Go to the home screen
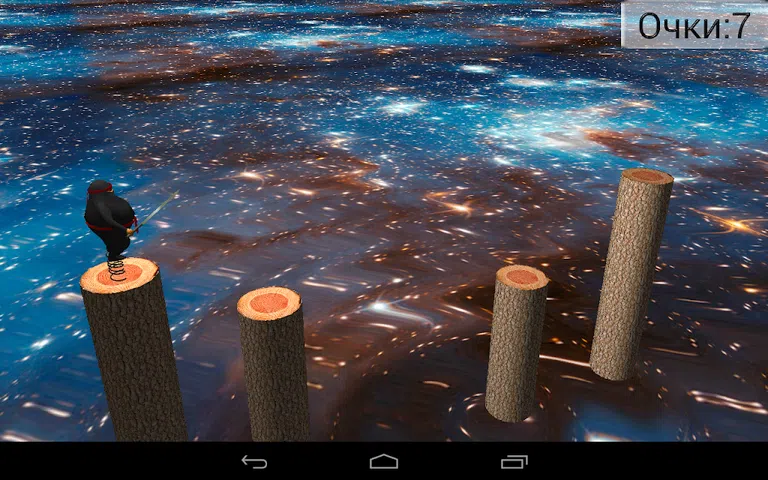Image resolution: width=768 pixels, height=480 pixels. coord(384,461)
